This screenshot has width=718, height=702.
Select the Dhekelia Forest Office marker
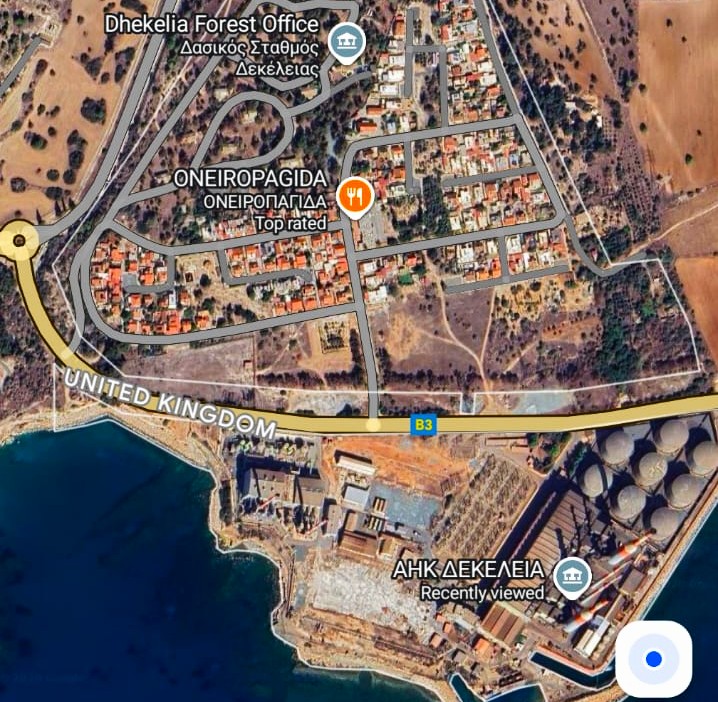[347, 43]
